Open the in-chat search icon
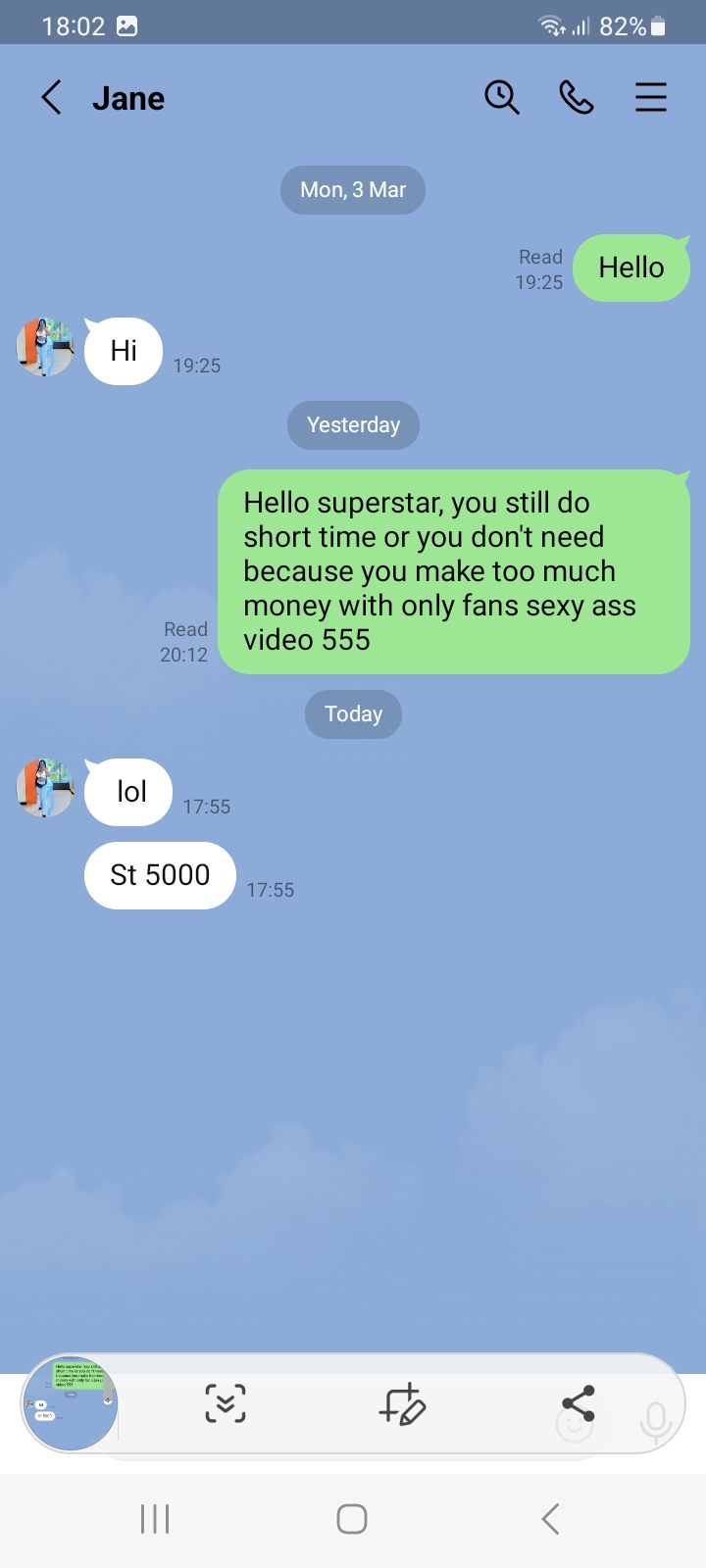This screenshot has width=706, height=1568. click(502, 97)
